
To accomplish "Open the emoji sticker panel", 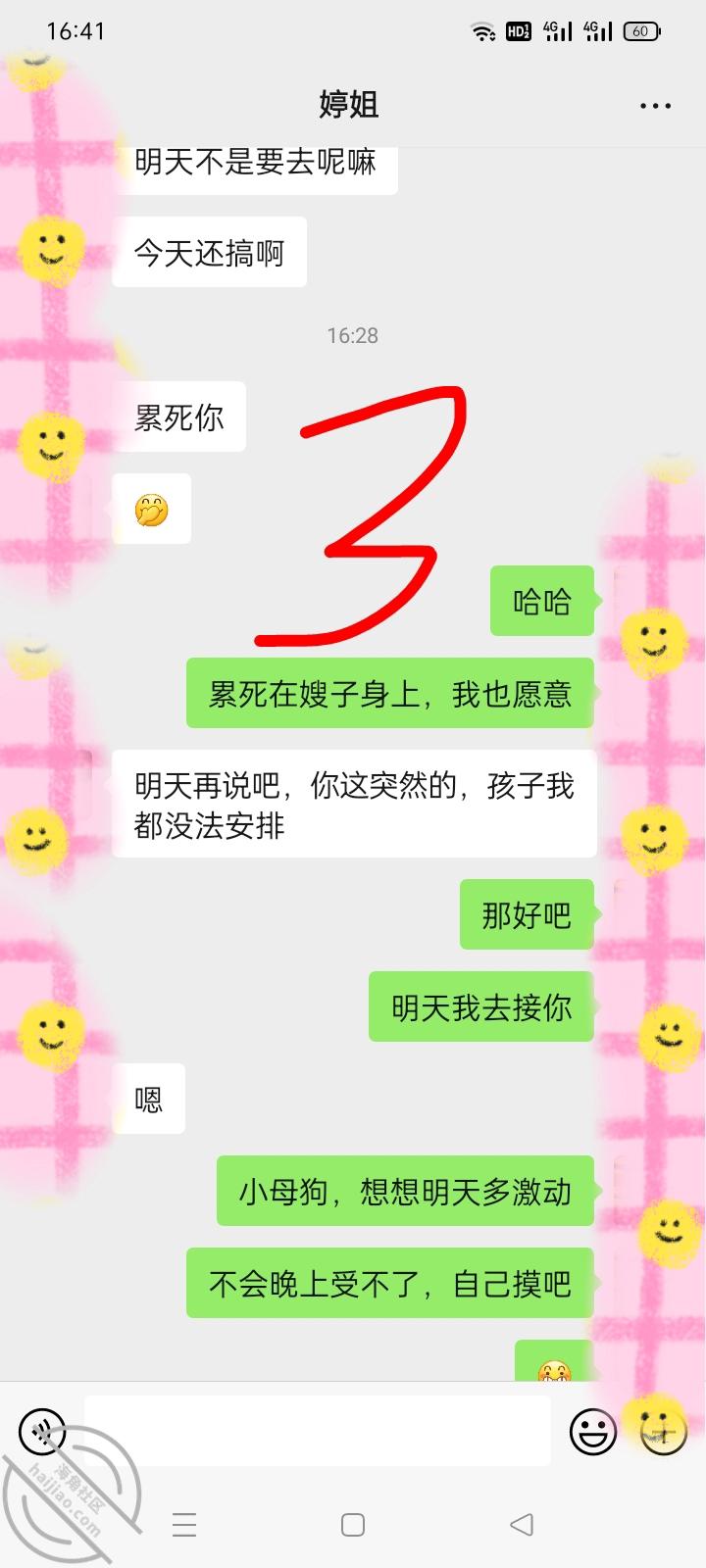I will (592, 1433).
